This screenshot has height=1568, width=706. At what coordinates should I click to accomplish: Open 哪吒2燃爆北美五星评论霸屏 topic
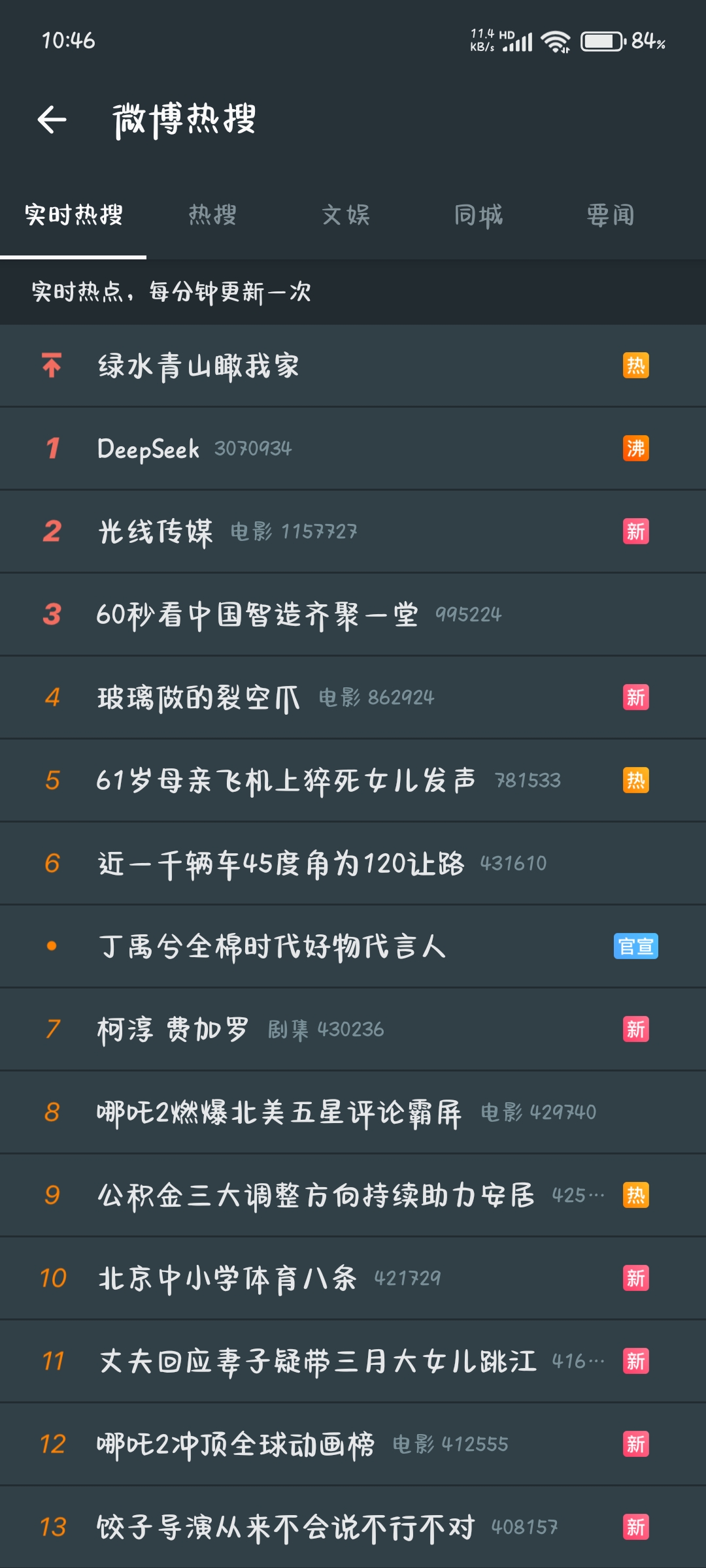coord(279,1113)
